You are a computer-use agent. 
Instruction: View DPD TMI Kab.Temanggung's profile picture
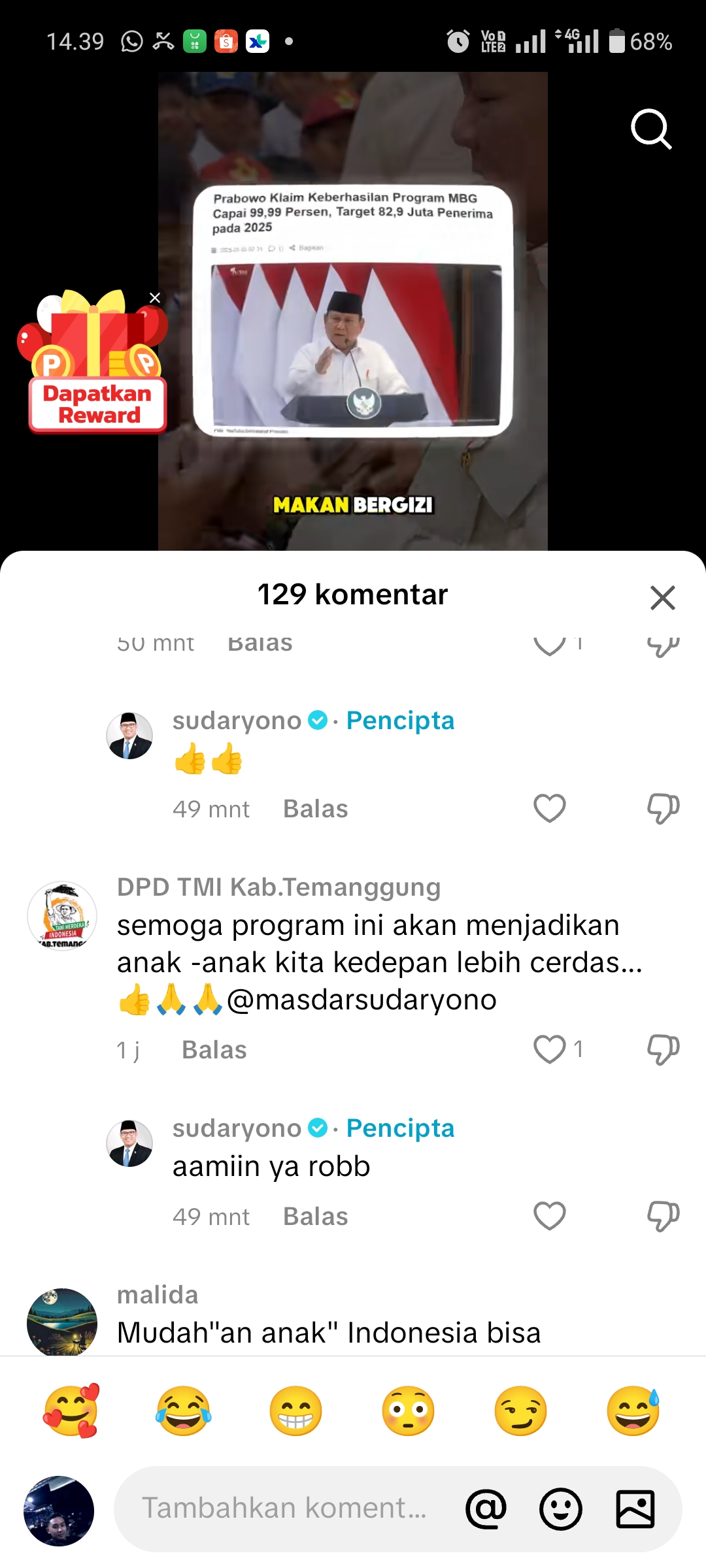click(x=62, y=915)
